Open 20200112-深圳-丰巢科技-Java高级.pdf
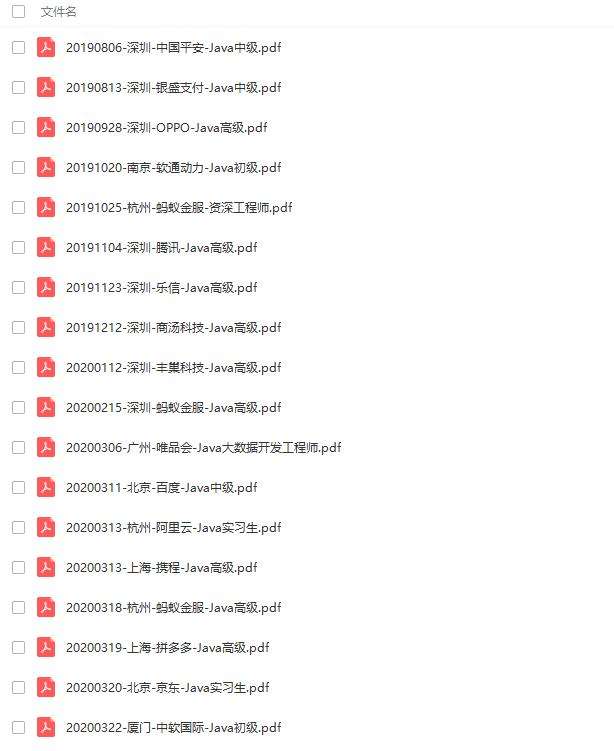614x751 pixels. click(x=173, y=368)
